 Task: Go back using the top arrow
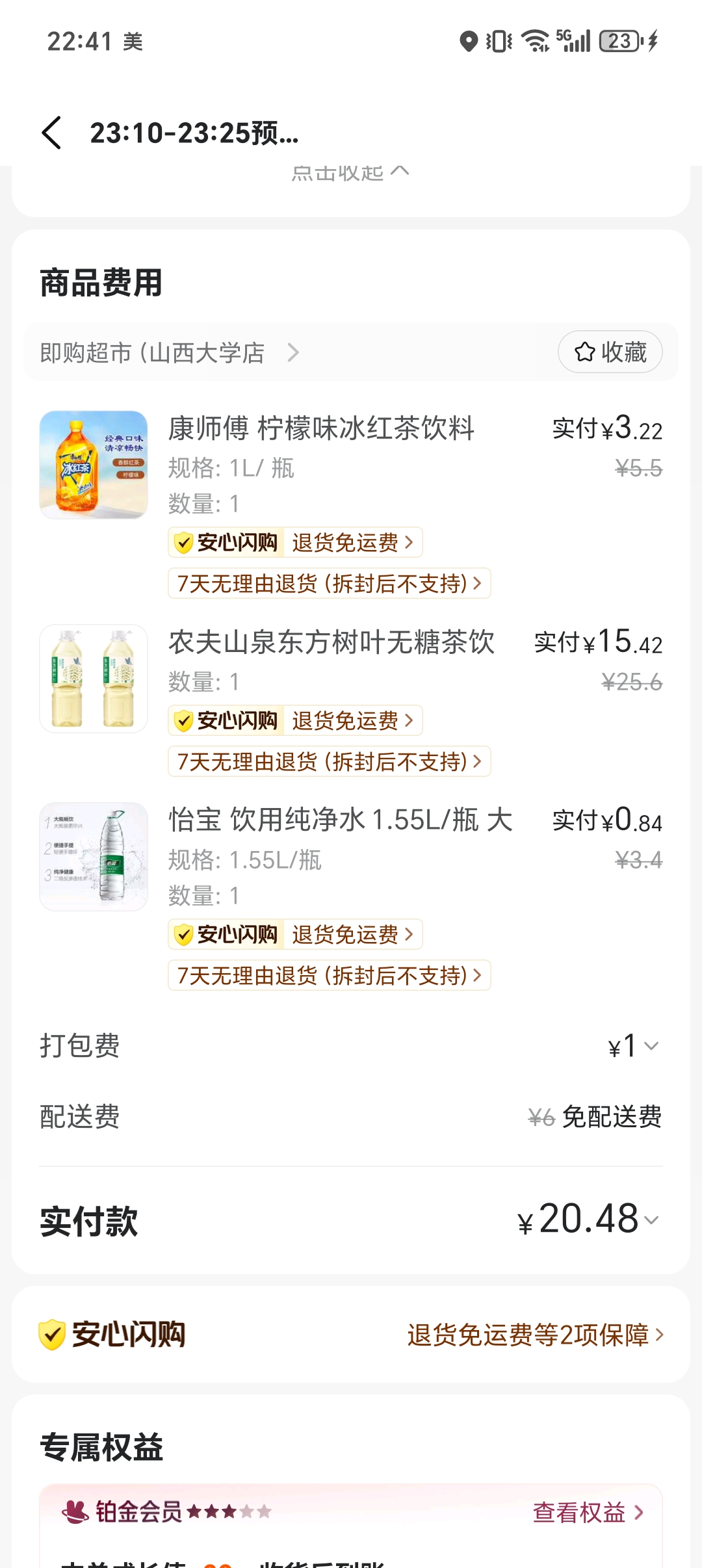coord(52,133)
